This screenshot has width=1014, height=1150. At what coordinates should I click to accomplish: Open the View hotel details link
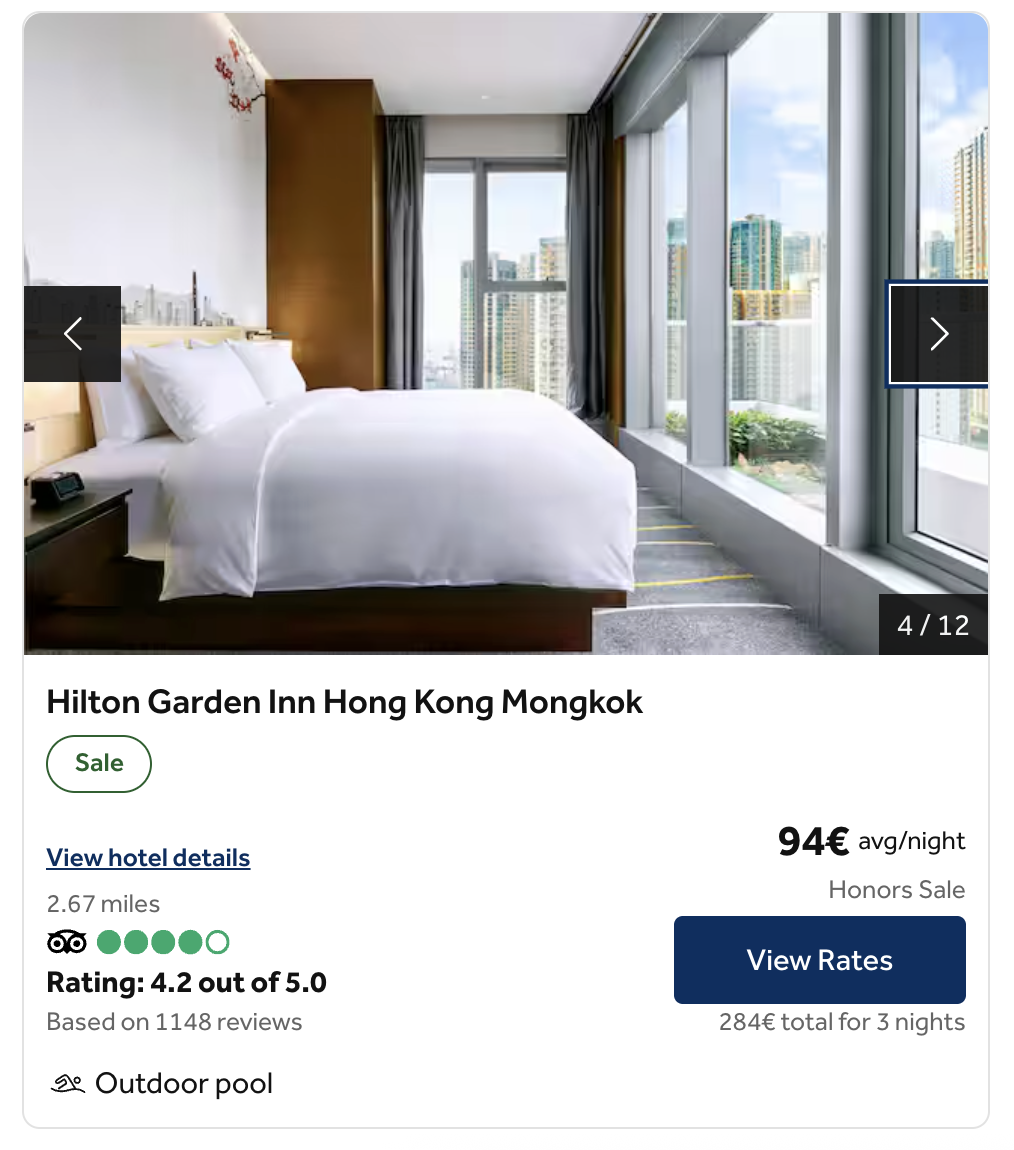click(148, 858)
